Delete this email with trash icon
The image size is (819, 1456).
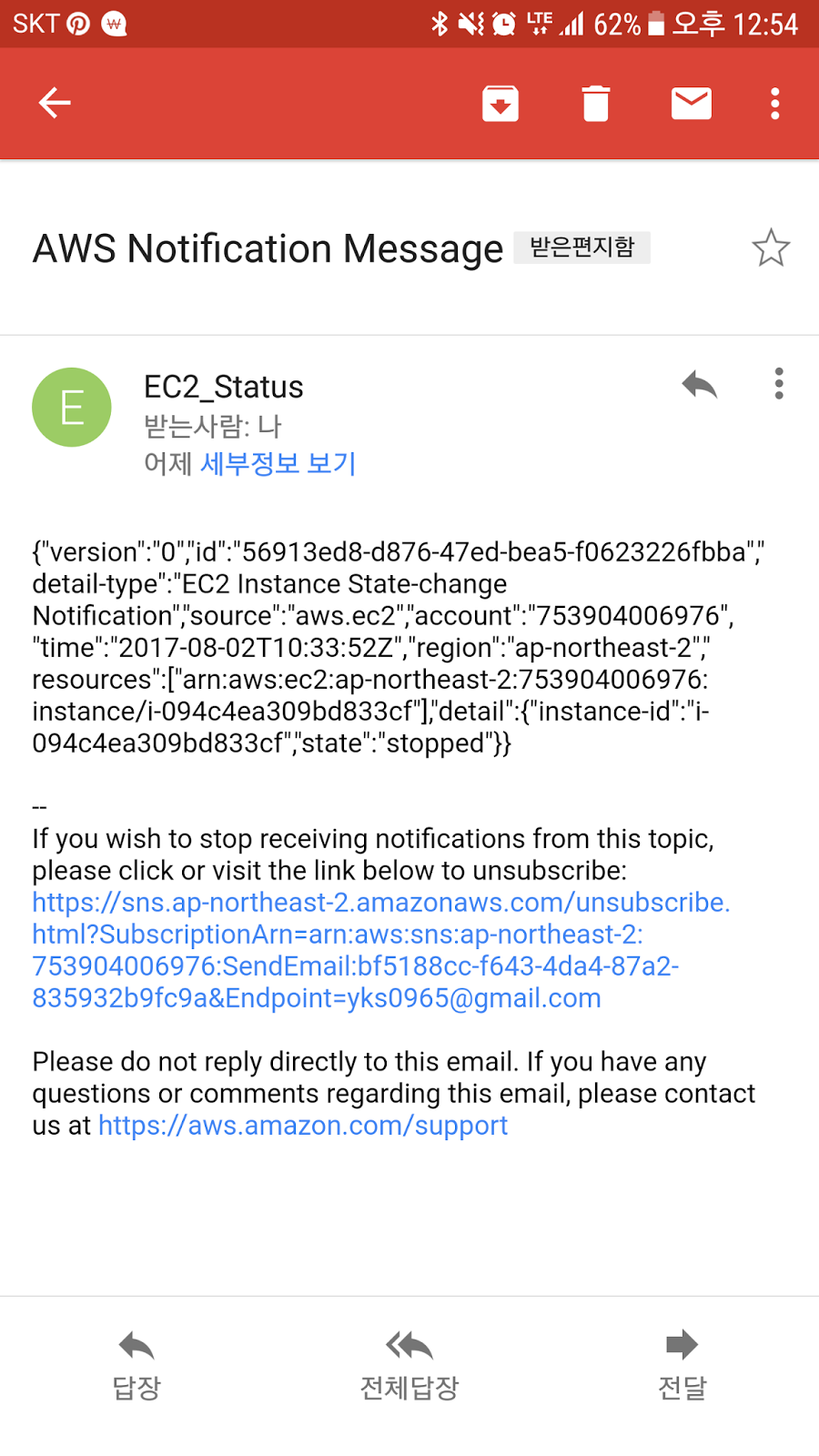pos(596,104)
